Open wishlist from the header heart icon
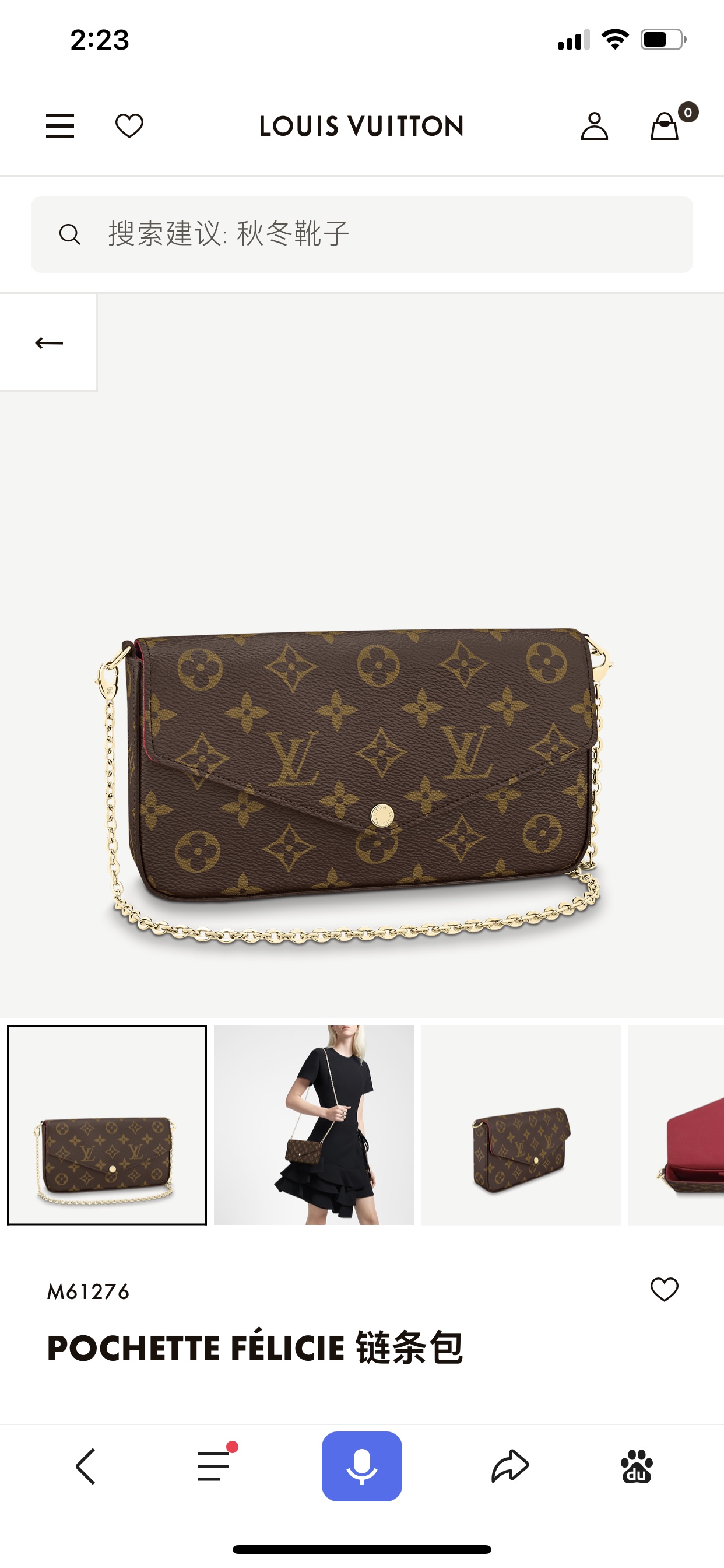Viewport: 724px width, 1568px height. pos(129,126)
